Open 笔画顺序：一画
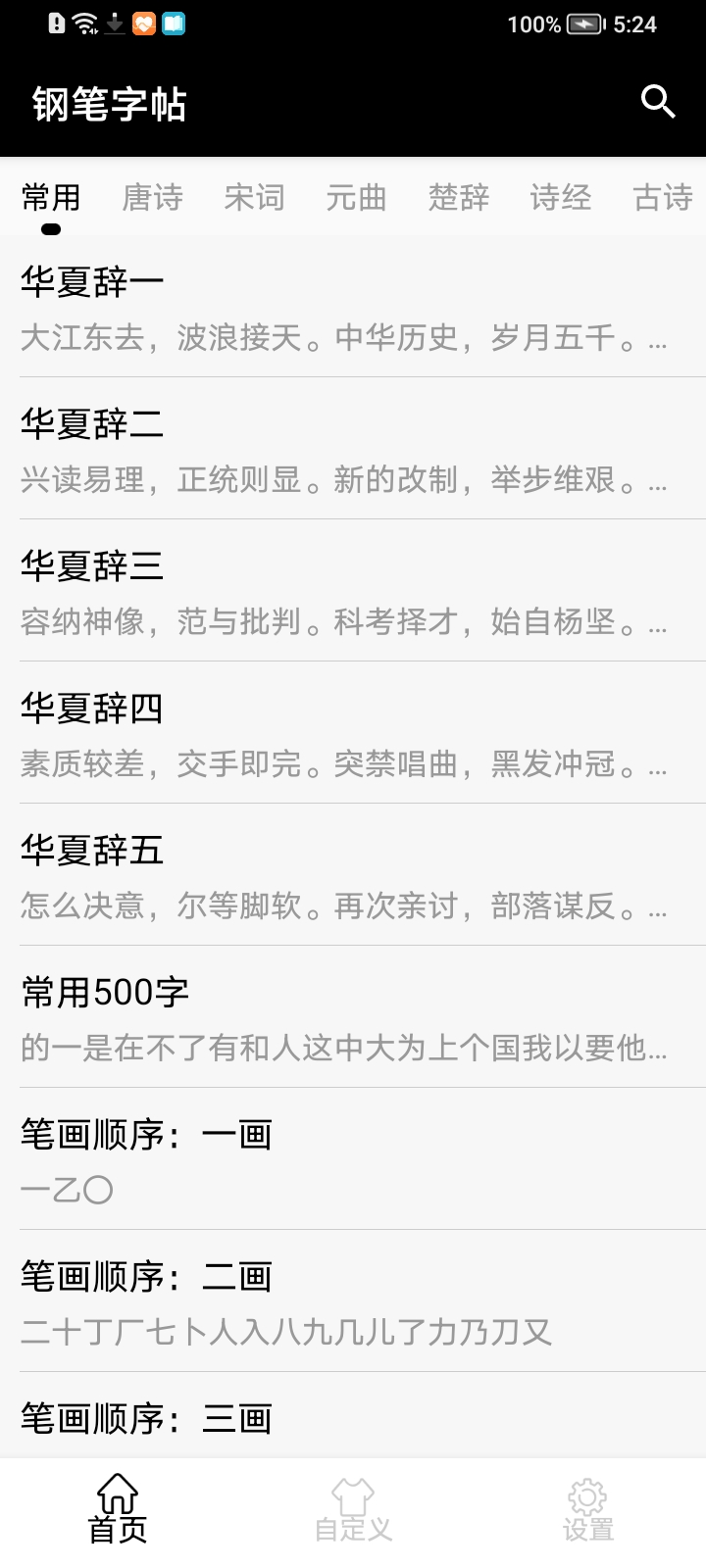This screenshot has width=706, height=1568. pos(353,1161)
